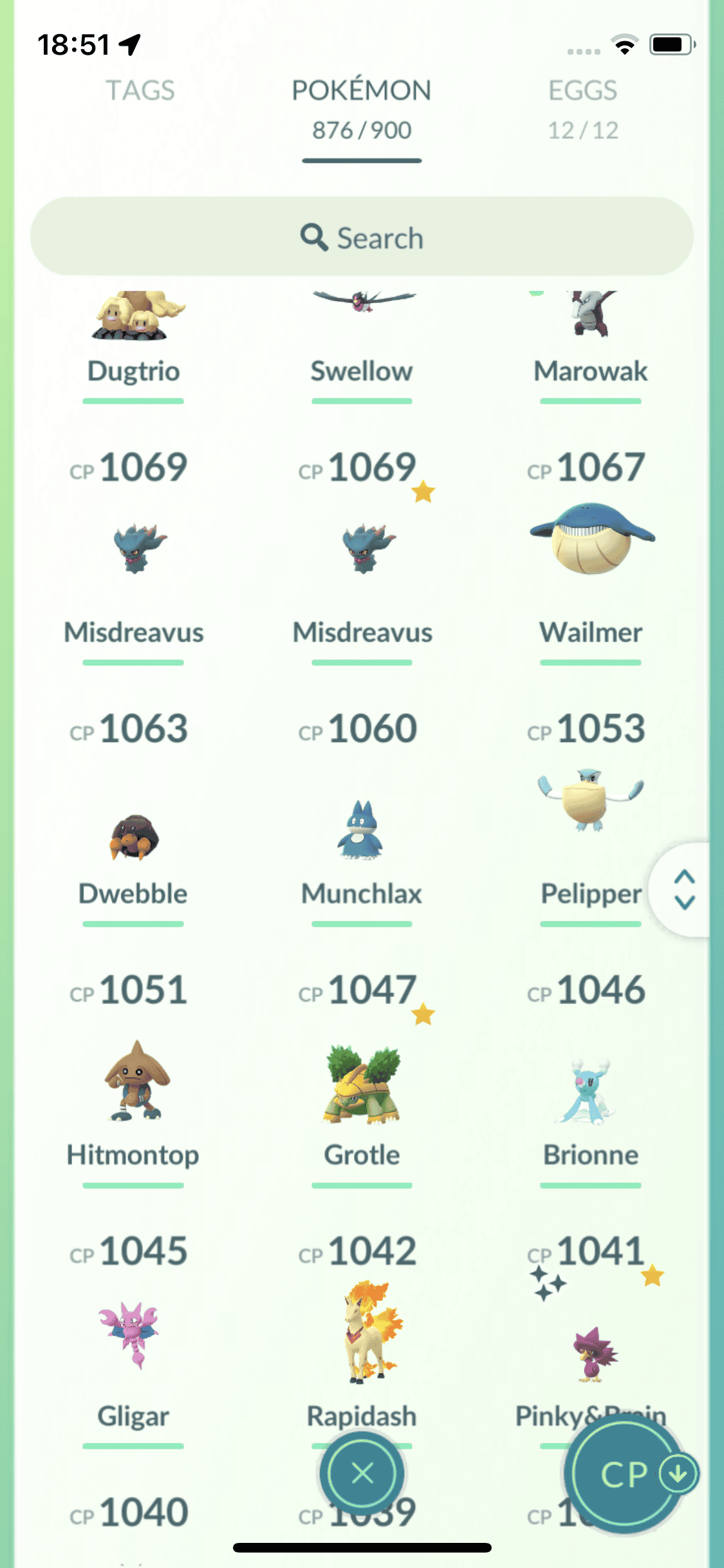Select the favorited Misdreavus
The image size is (724, 1568).
[362, 547]
